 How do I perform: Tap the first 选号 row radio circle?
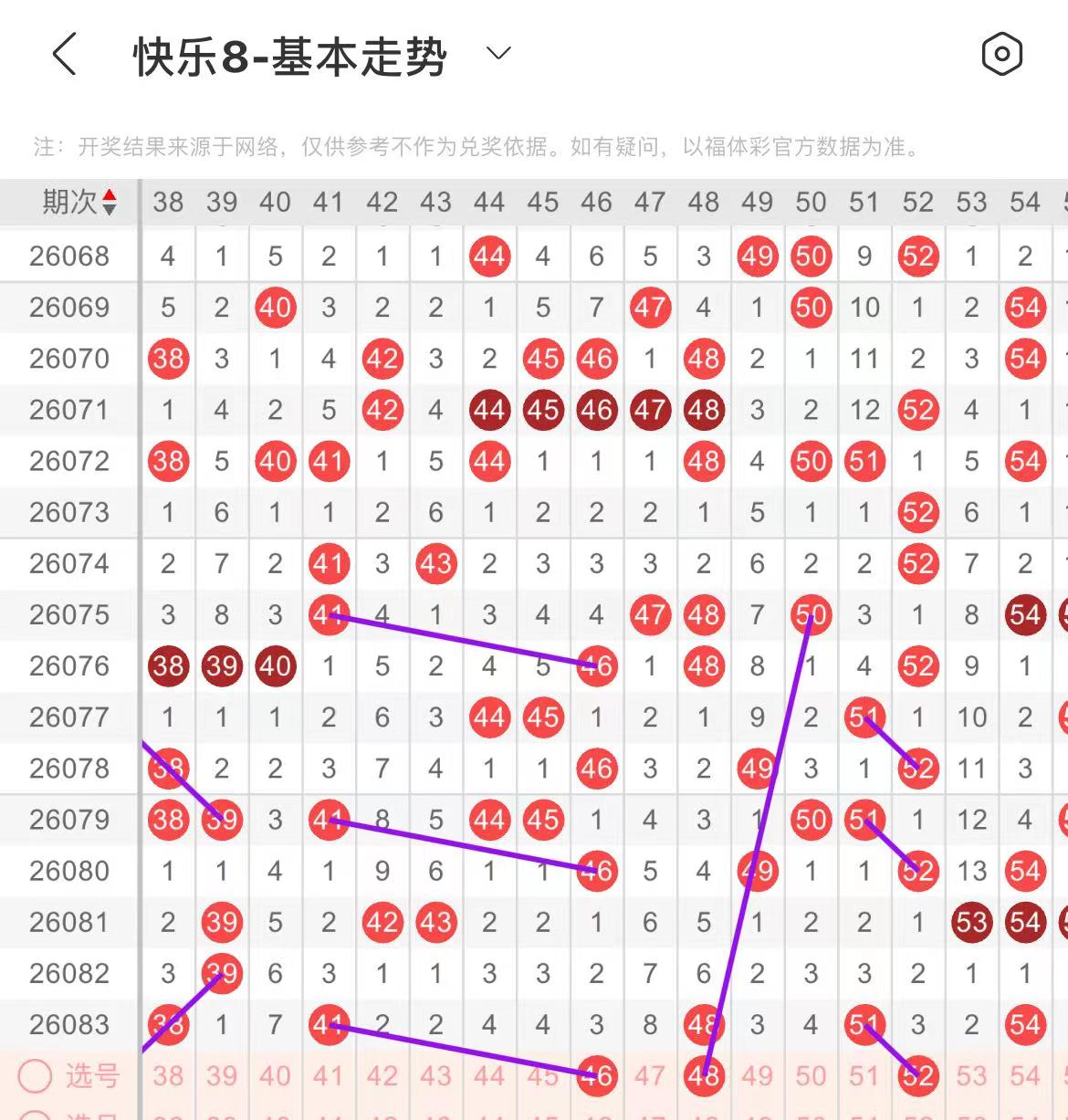(x=35, y=1076)
